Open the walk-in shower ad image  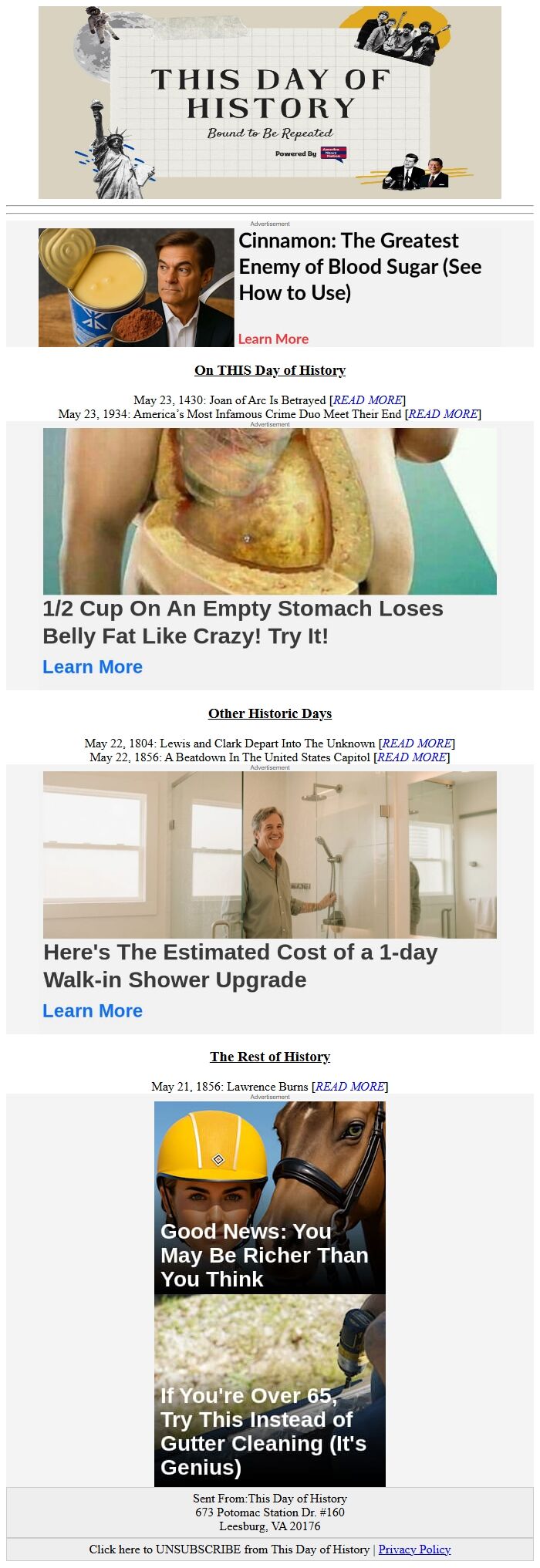coord(269,855)
